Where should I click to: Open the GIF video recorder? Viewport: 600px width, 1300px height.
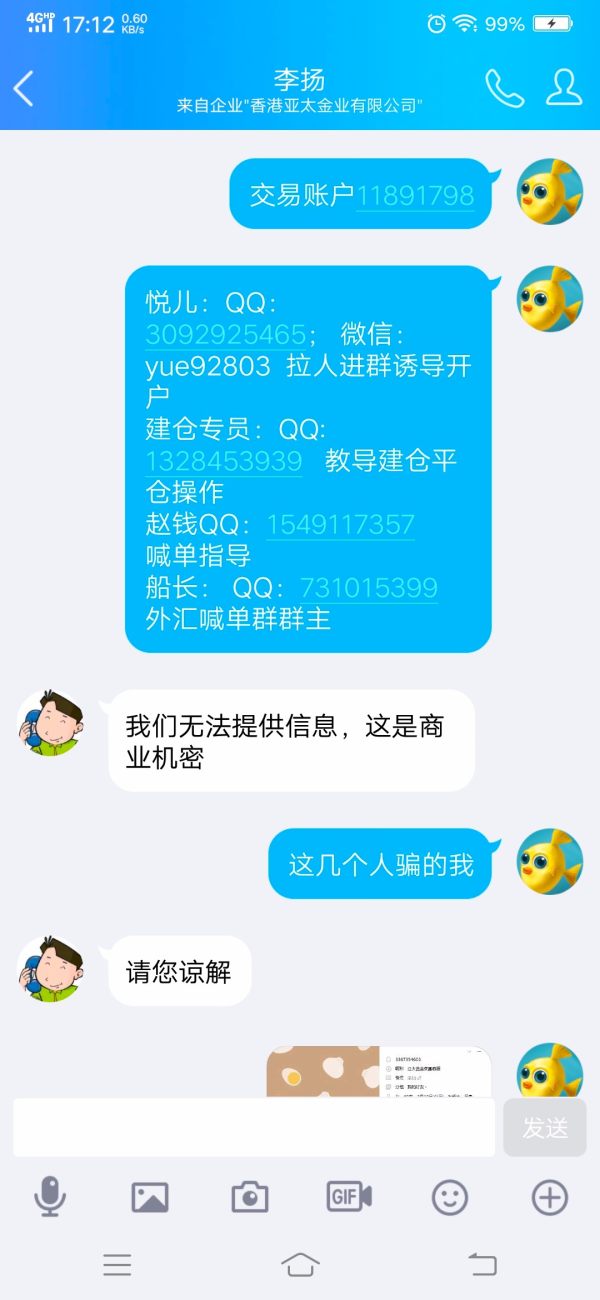(349, 1196)
